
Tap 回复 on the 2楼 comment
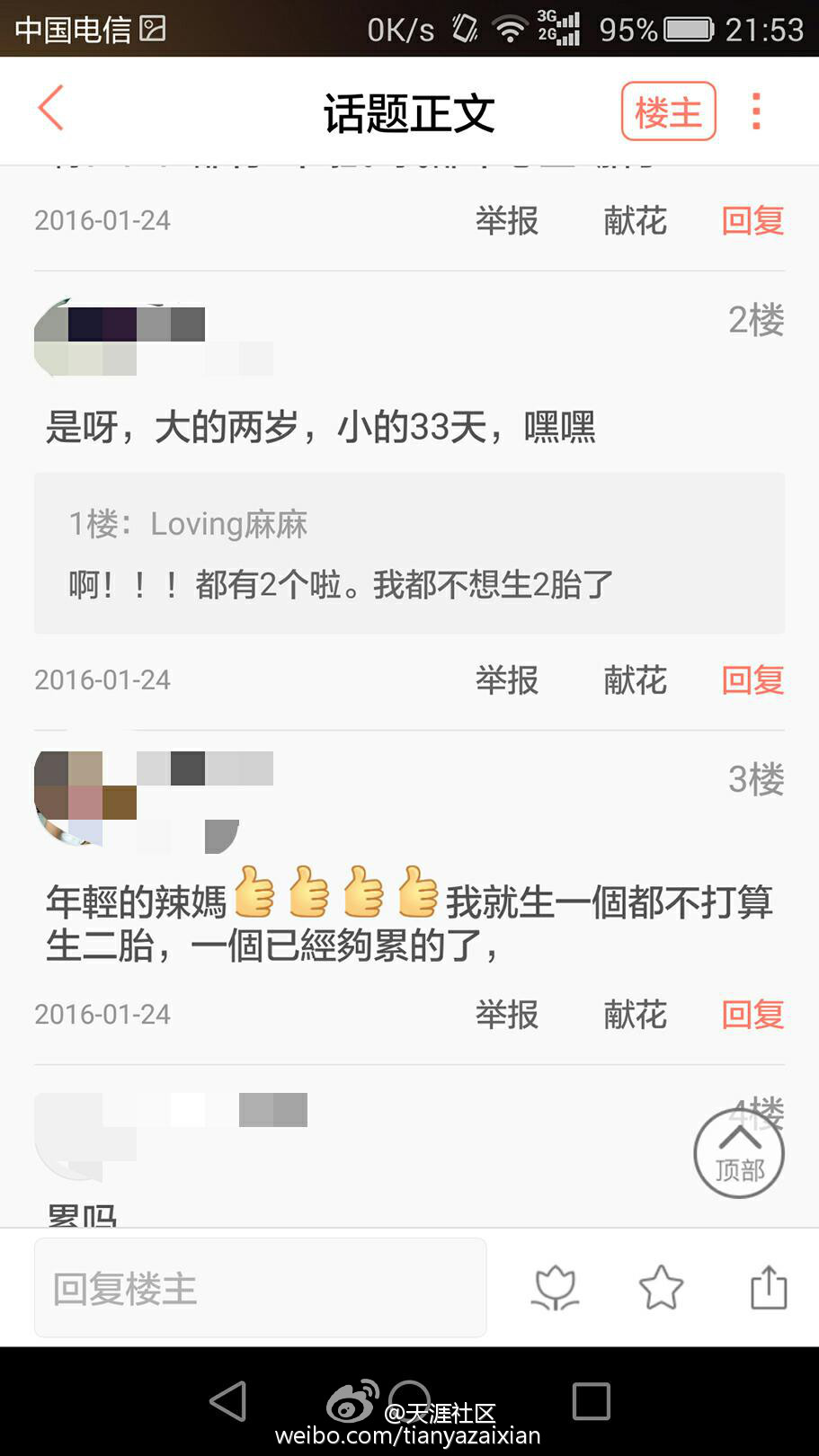tap(752, 679)
